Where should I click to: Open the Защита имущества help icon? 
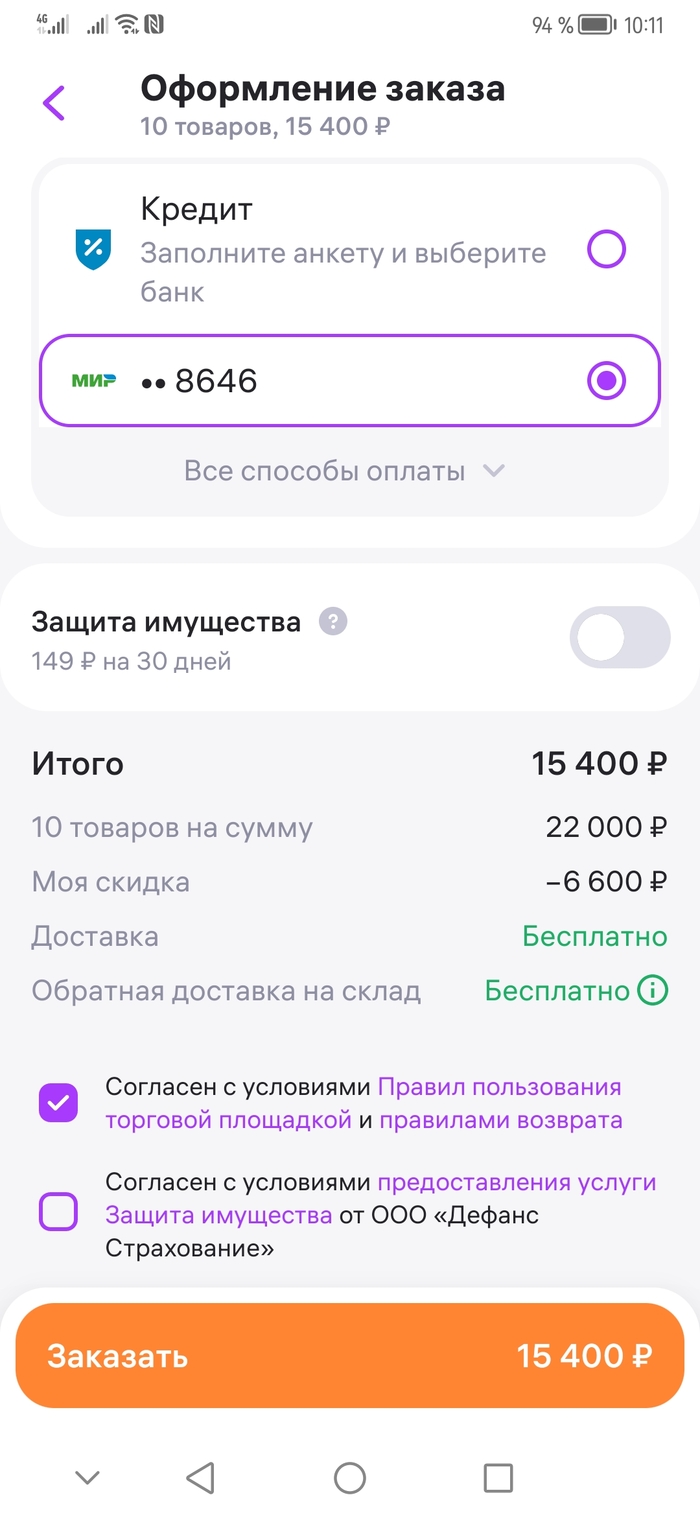pos(333,622)
